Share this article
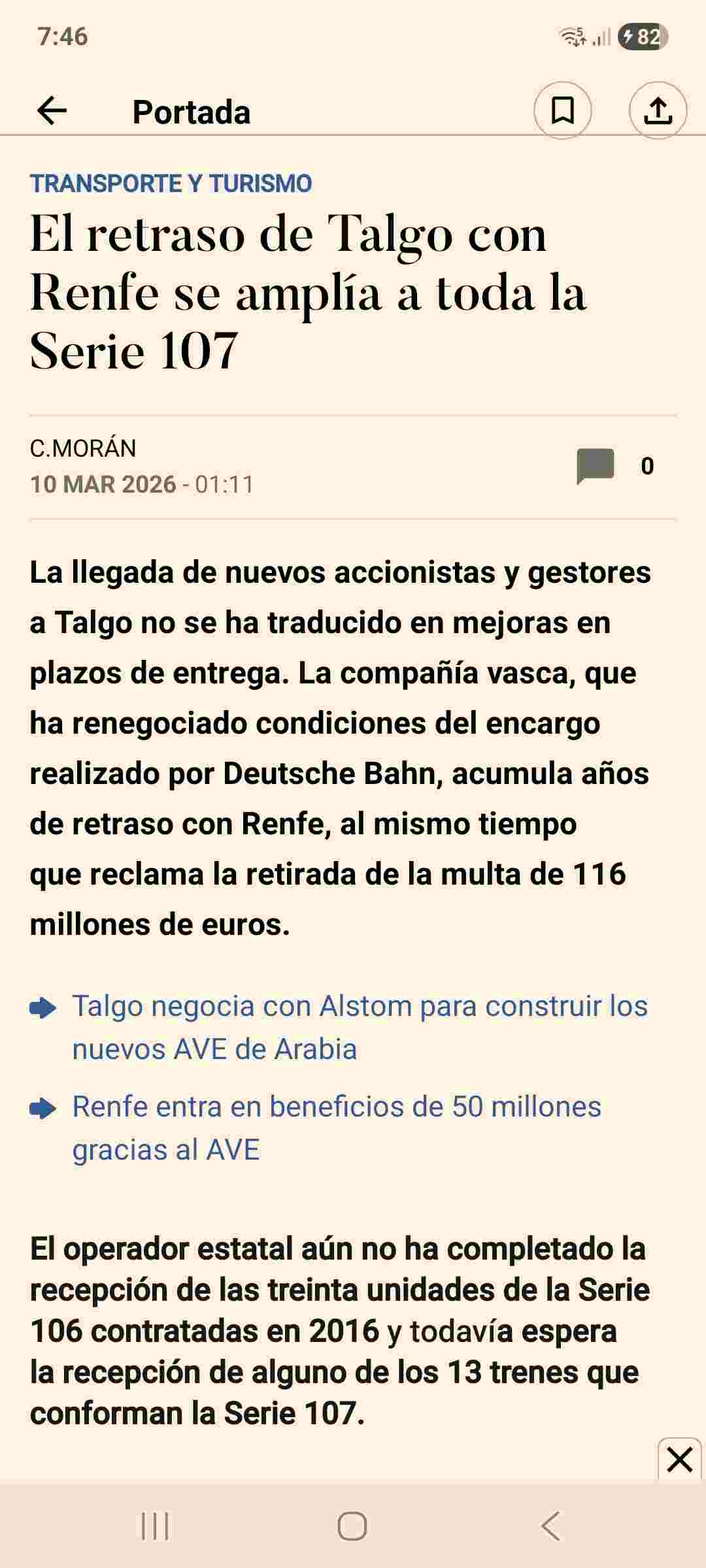The image size is (706, 1568). tap(658, 110)
